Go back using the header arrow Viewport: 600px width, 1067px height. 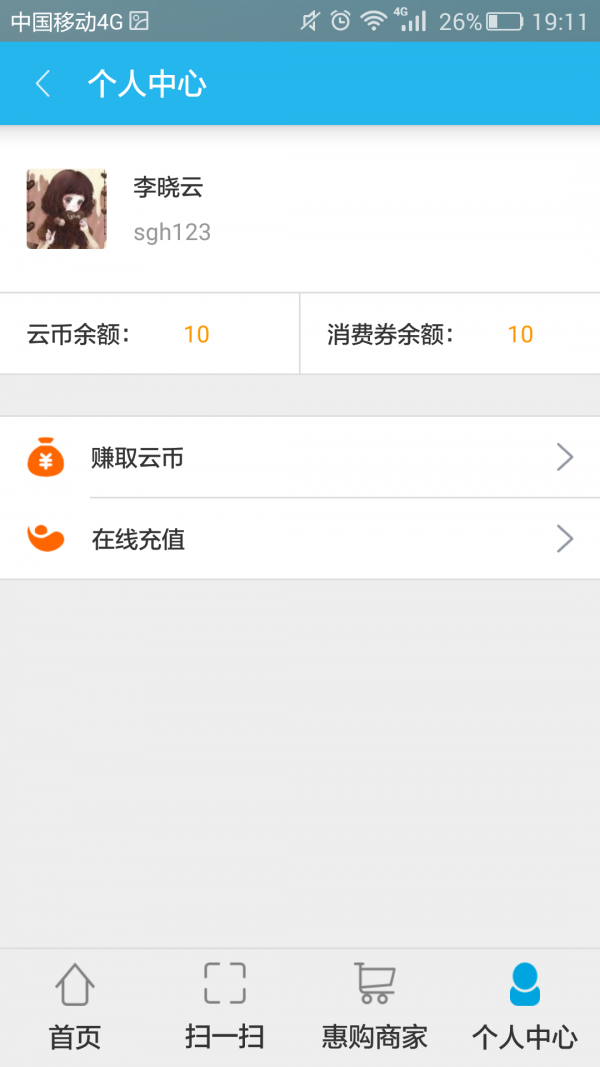pyautogui.click(x=42, y=84)
